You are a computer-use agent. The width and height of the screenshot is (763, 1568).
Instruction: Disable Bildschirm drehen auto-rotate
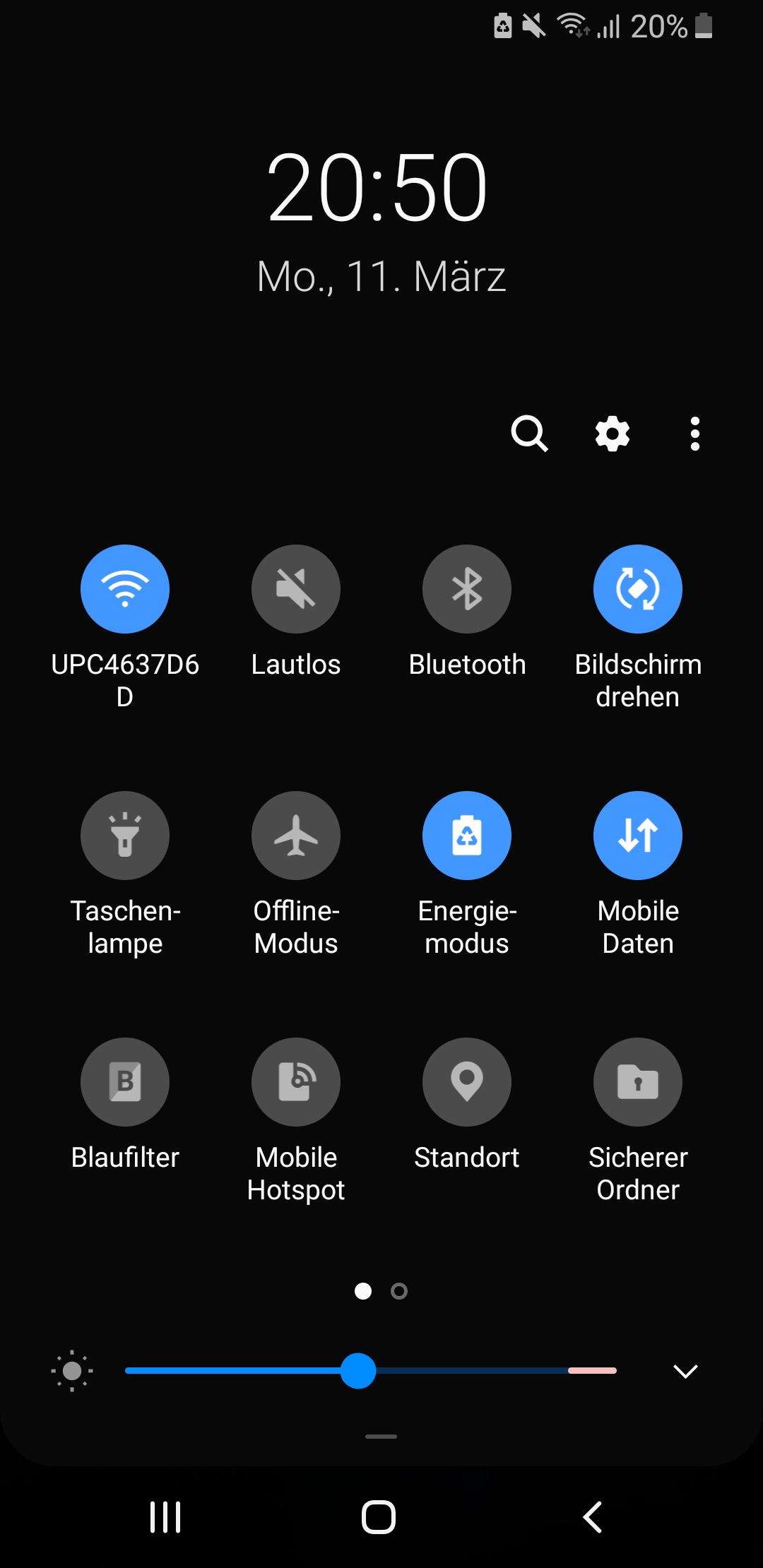point(638,588)
